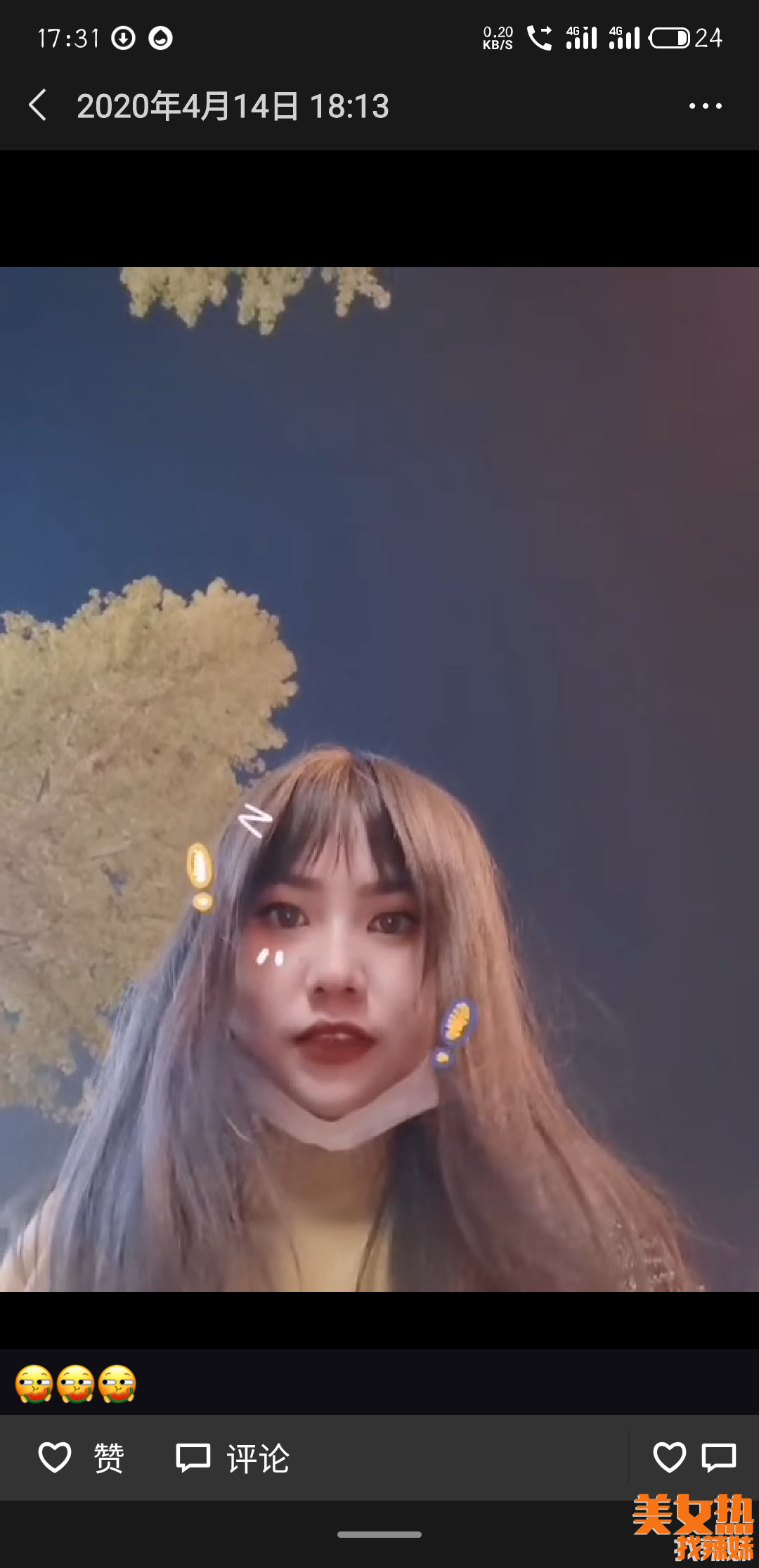The height and width of the screenshot is (1568, 759).
Task: Like this post with 赞
Action: [x=81, y=1458]
